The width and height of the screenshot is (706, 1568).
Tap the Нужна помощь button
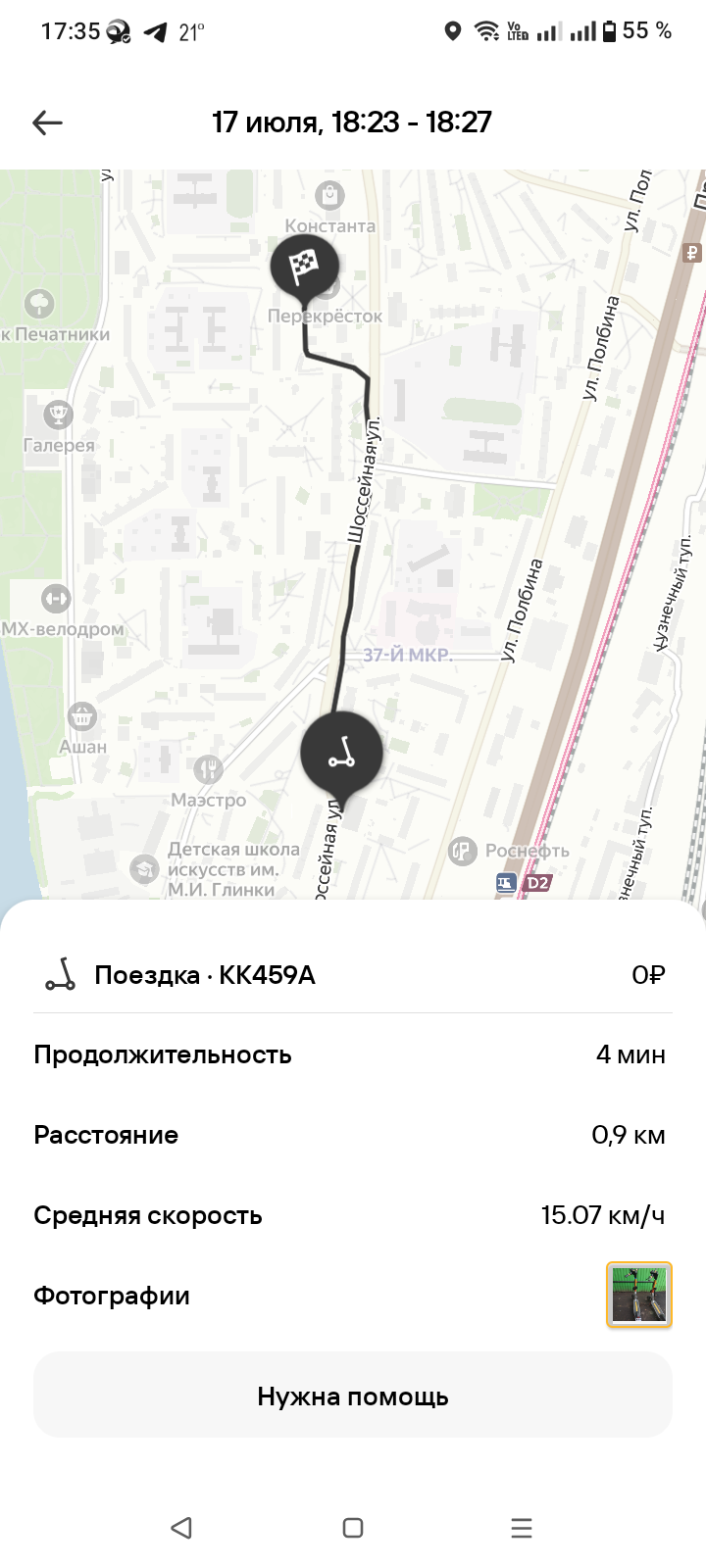click(353, 1396)
